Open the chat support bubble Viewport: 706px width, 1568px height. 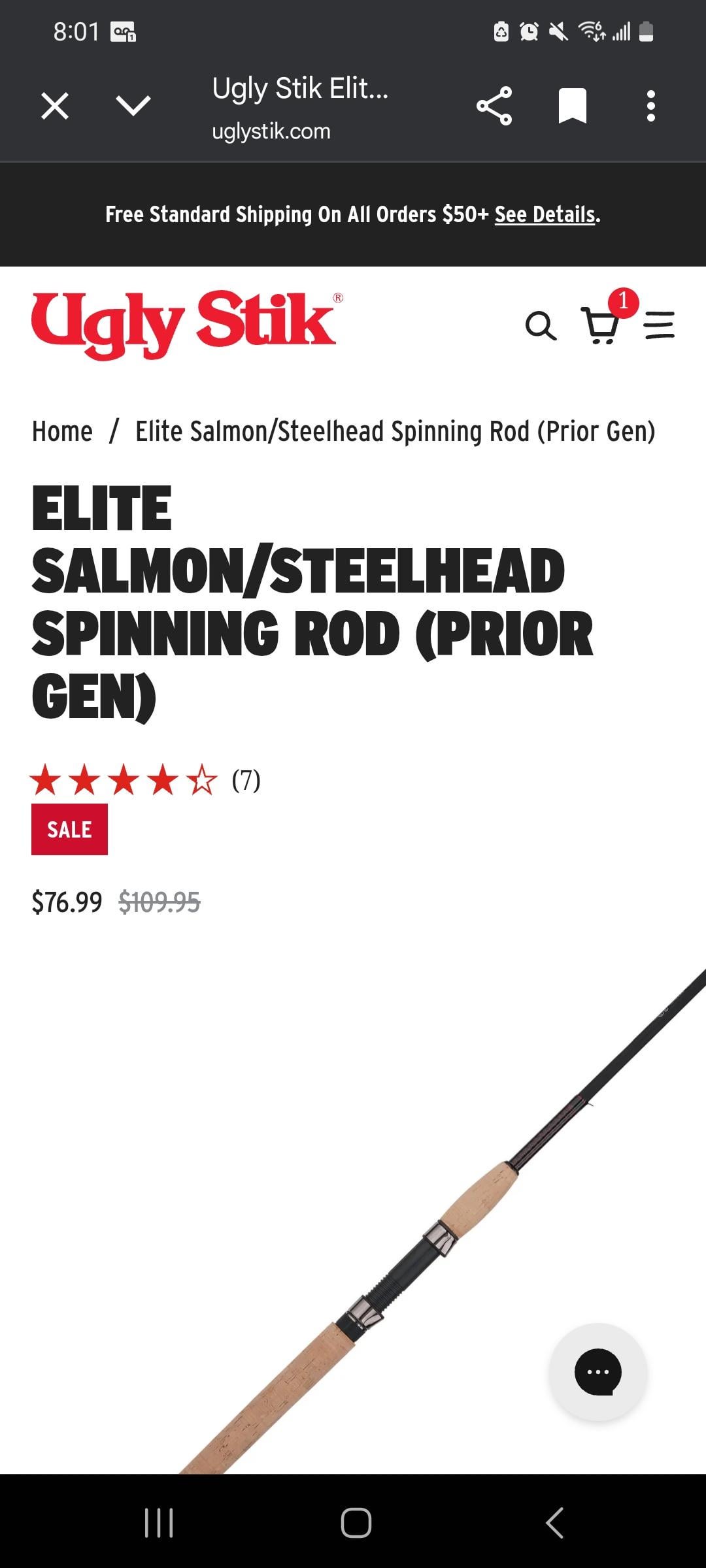(x=597, y=1372)
